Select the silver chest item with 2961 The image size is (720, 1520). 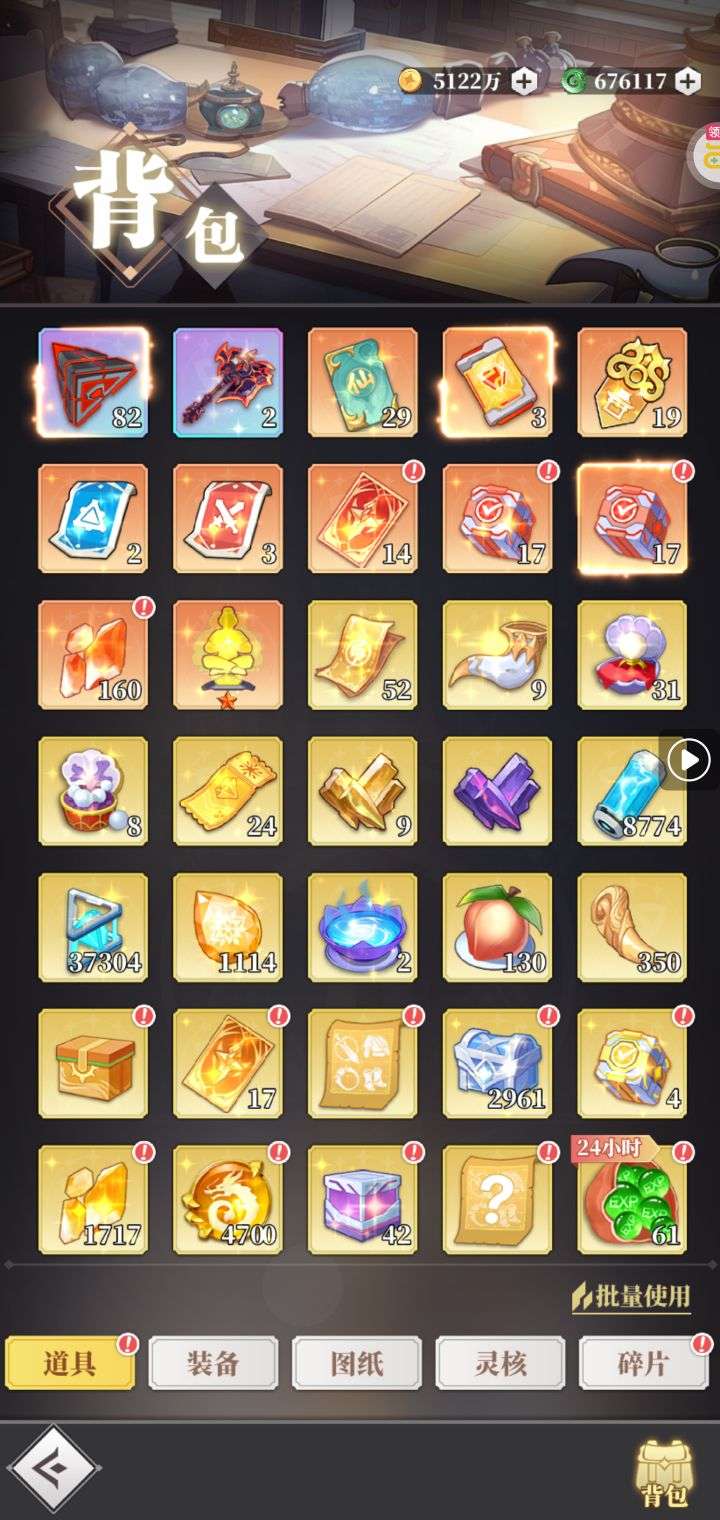coord(497,1063)
